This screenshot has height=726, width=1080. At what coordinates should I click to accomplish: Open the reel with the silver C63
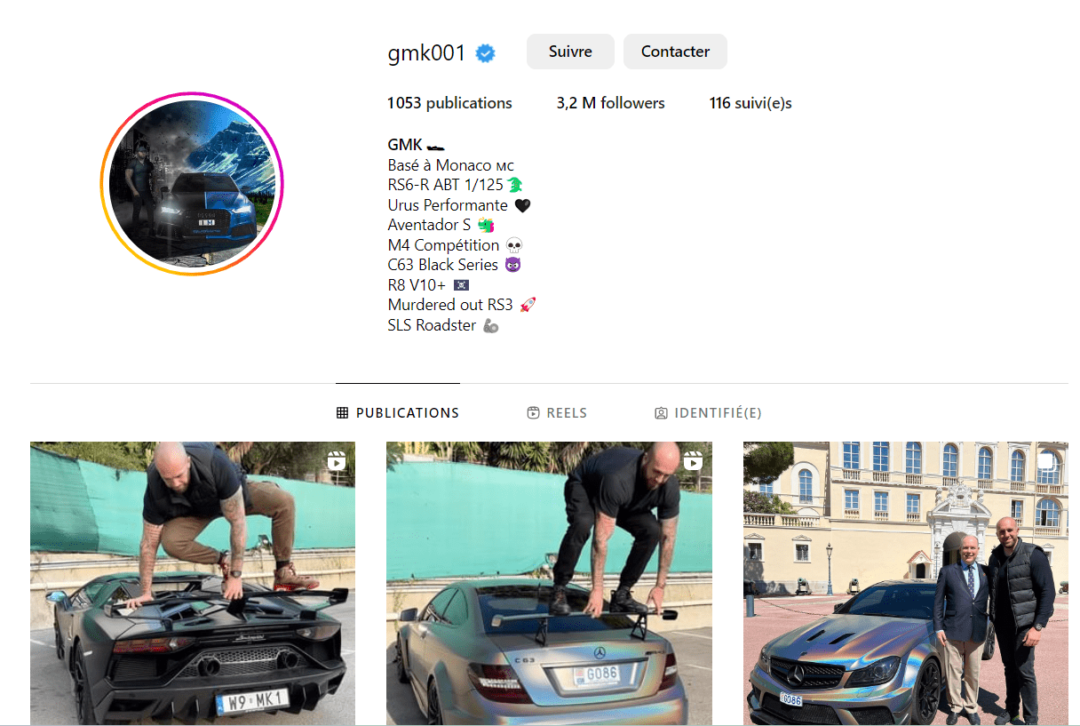549,584
